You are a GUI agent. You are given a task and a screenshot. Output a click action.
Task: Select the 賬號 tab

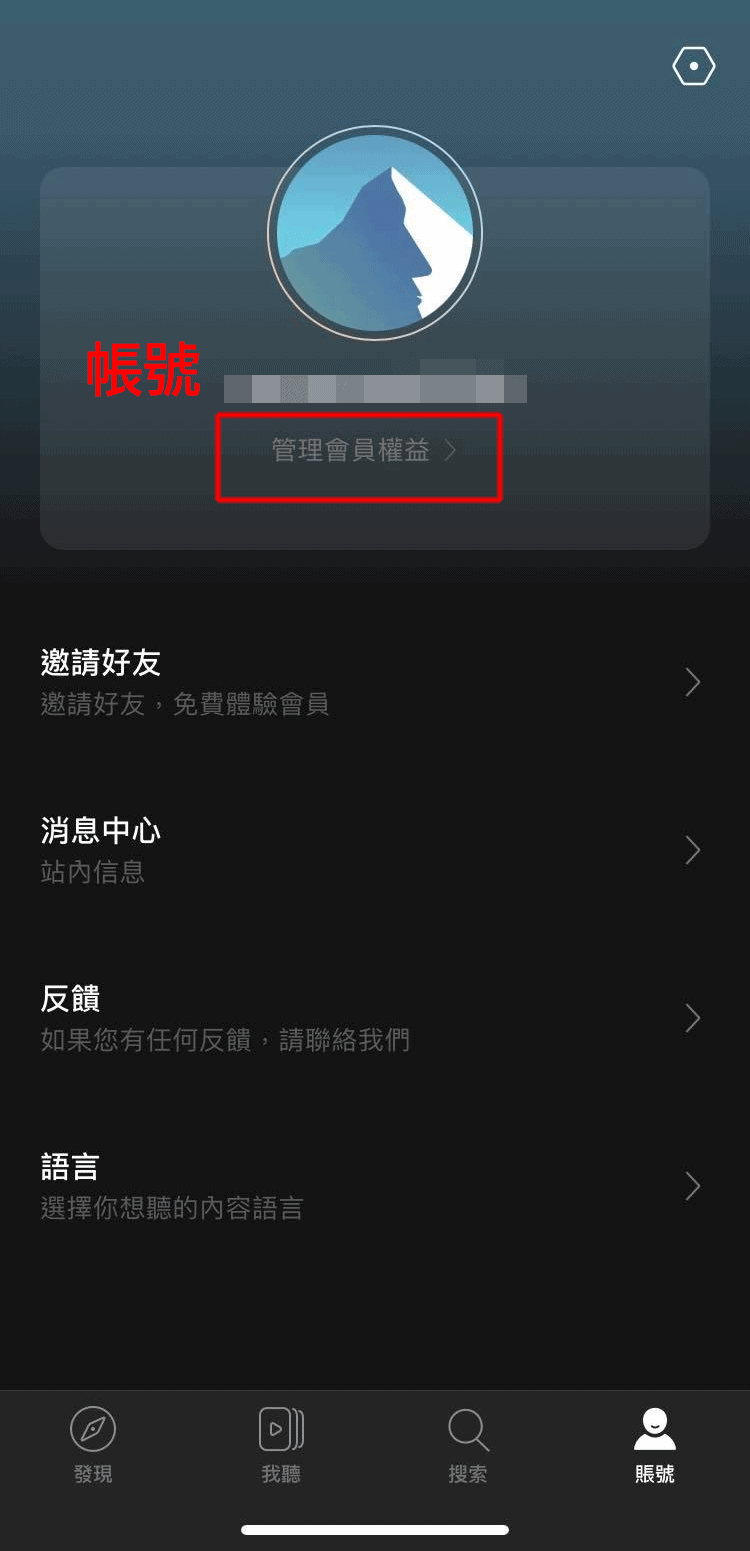(x=655, y=1445)
